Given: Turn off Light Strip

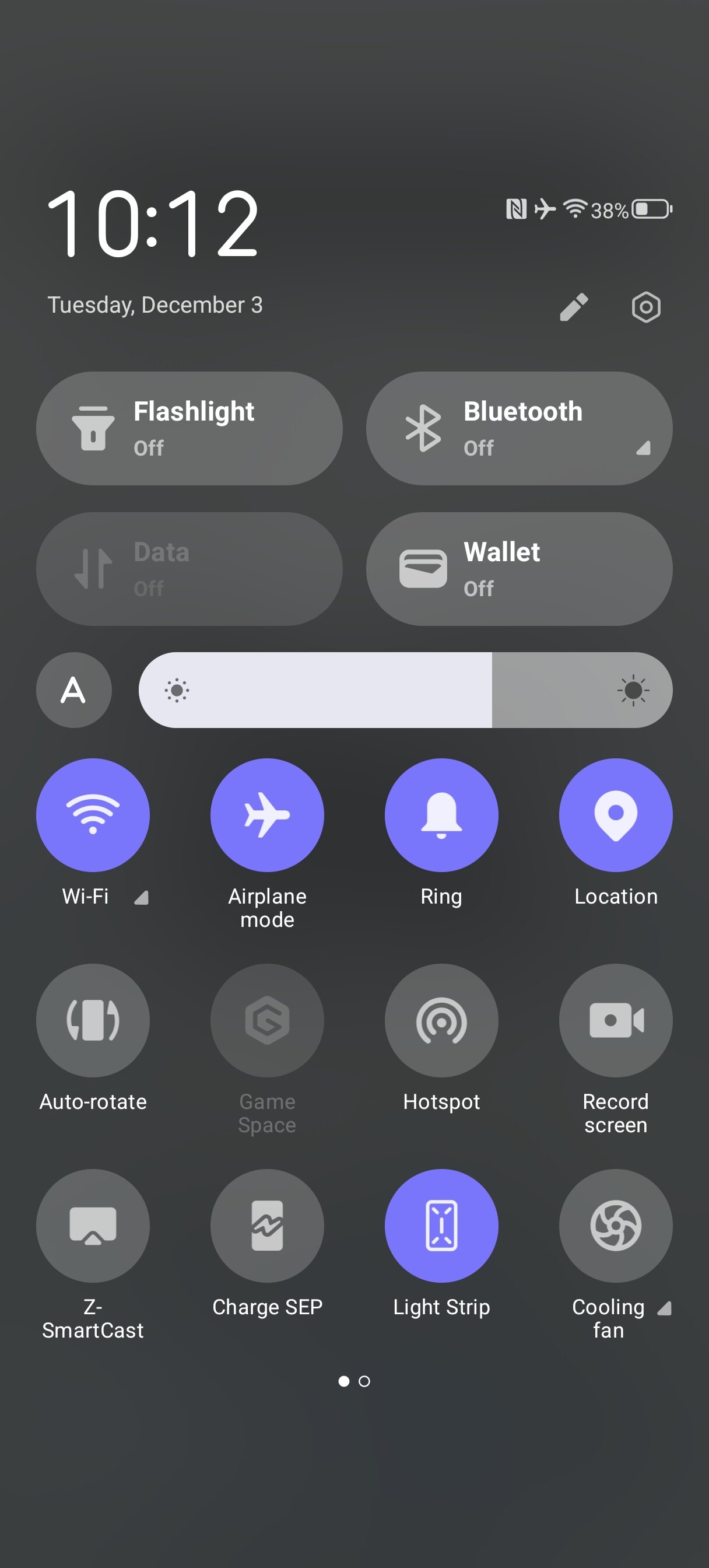Looking at the screenshot, I should tap(441, 1226).
